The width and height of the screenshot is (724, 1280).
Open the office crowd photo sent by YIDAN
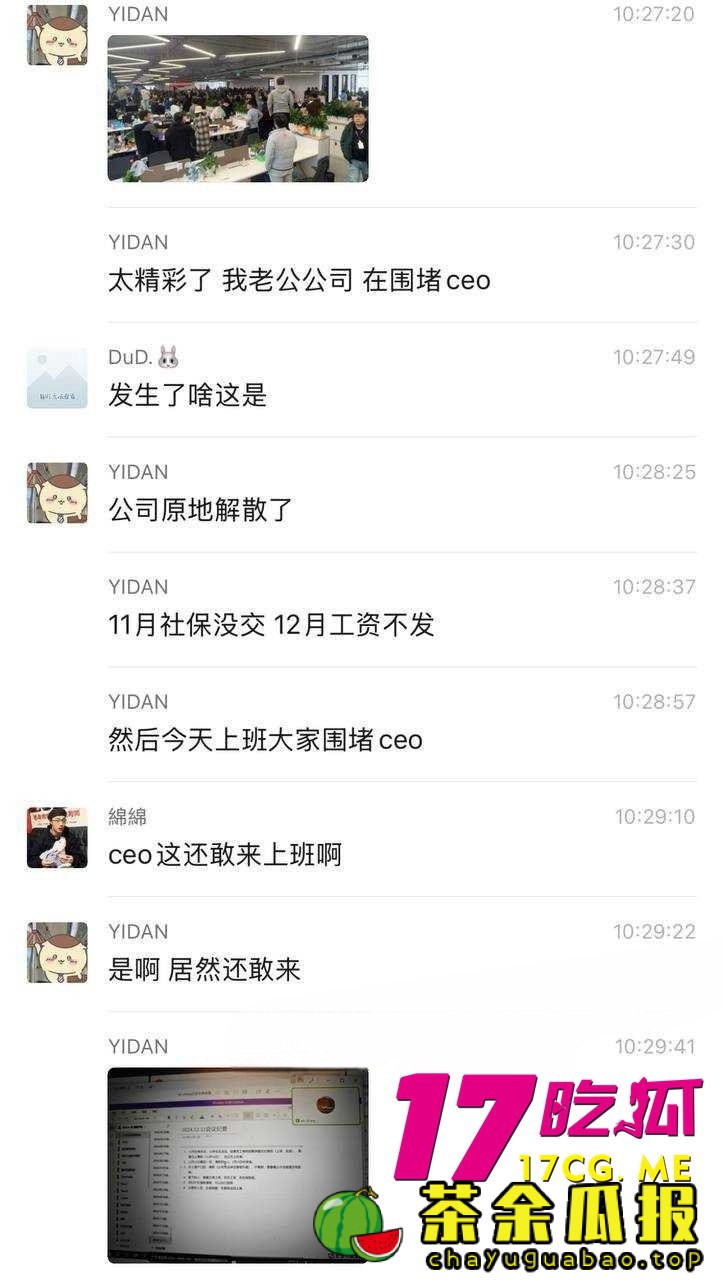pyautogui.click(x=238, y=108)
